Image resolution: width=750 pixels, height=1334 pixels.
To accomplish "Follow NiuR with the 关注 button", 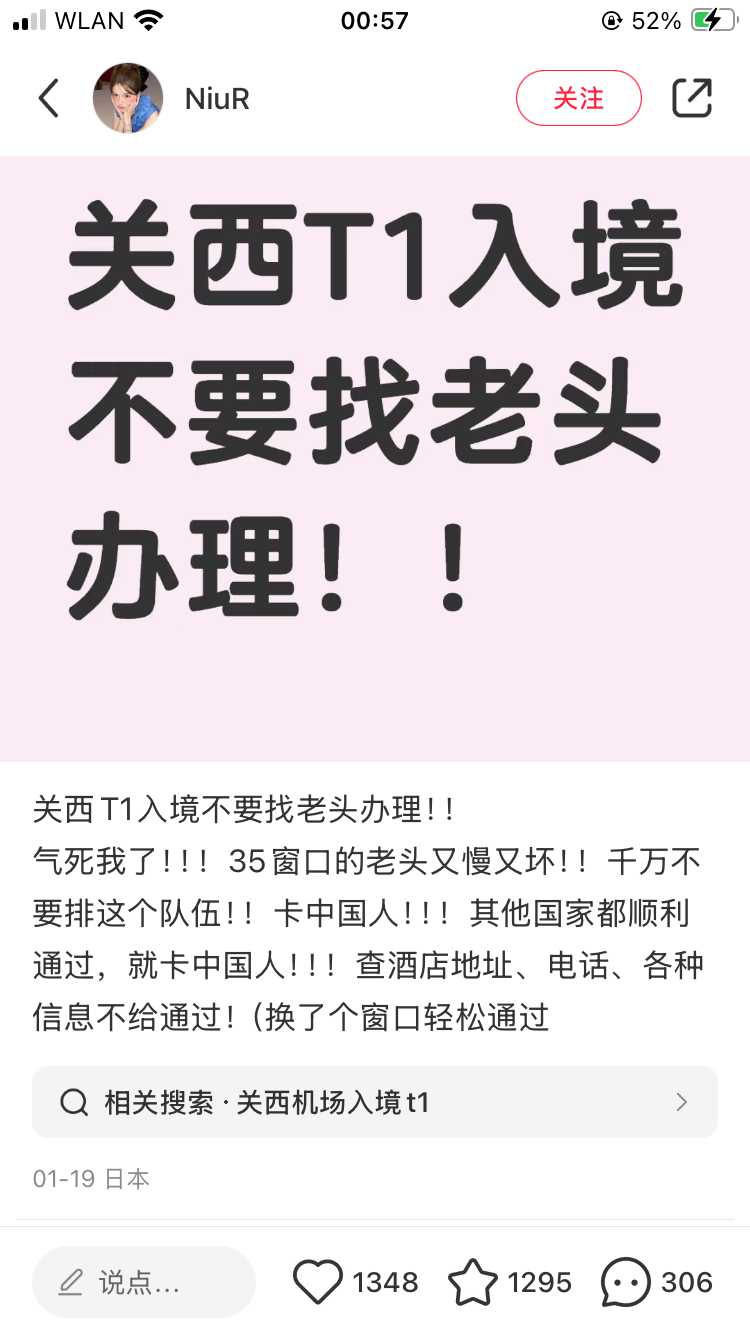I will click(x=578, y=98).
